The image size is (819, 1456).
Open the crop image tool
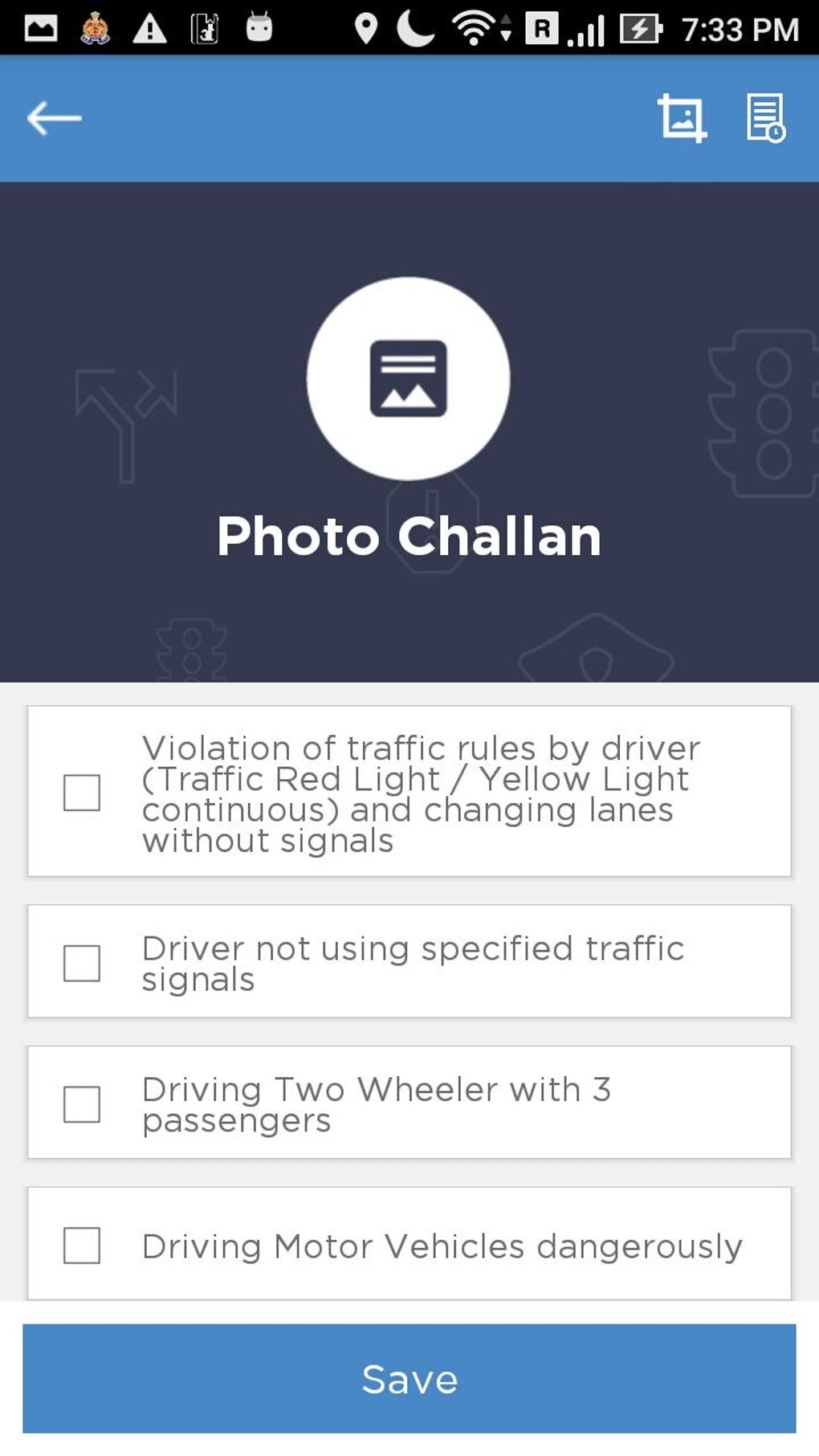[682, 119]
